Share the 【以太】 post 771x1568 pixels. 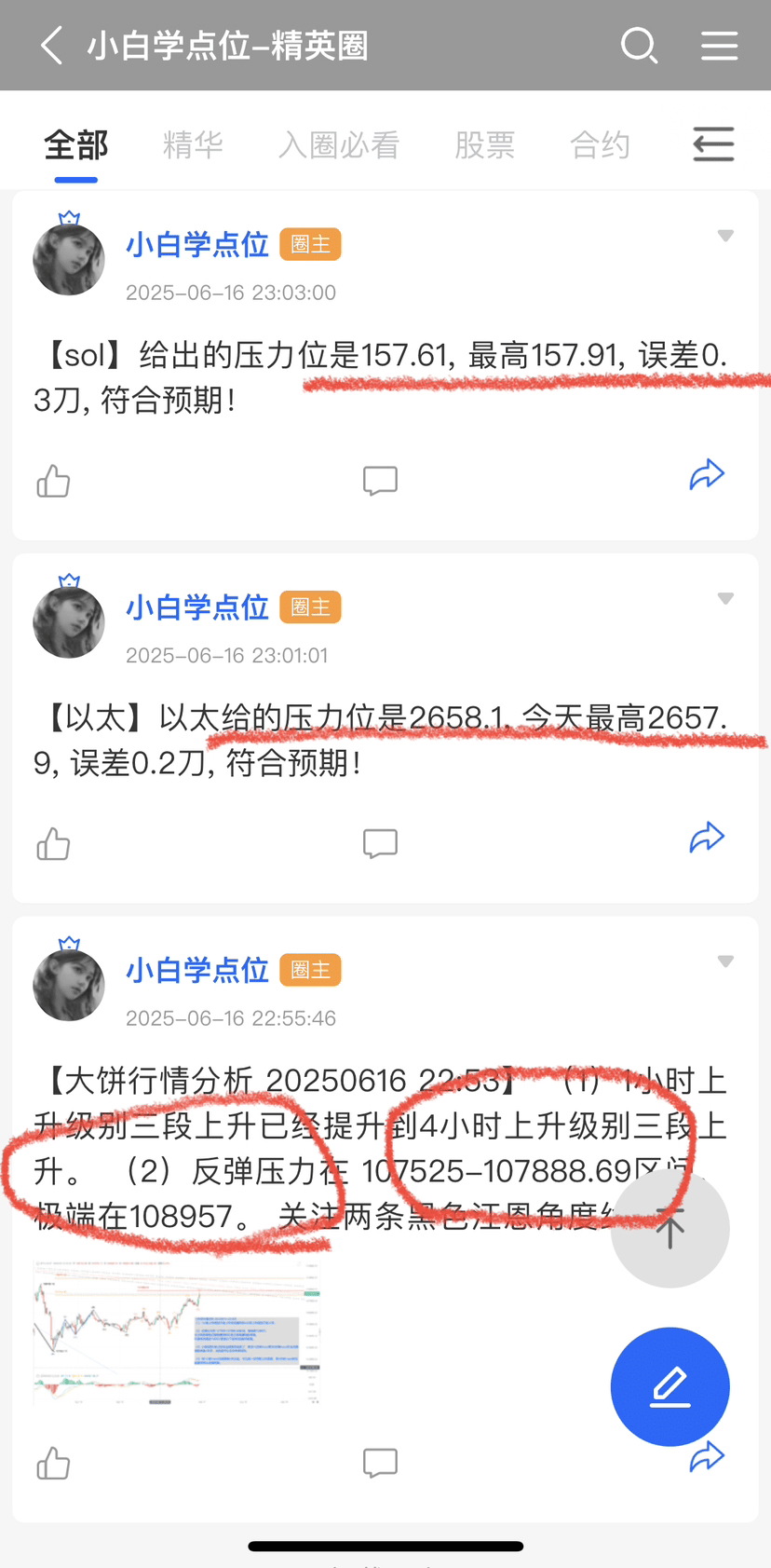point(707,838)
